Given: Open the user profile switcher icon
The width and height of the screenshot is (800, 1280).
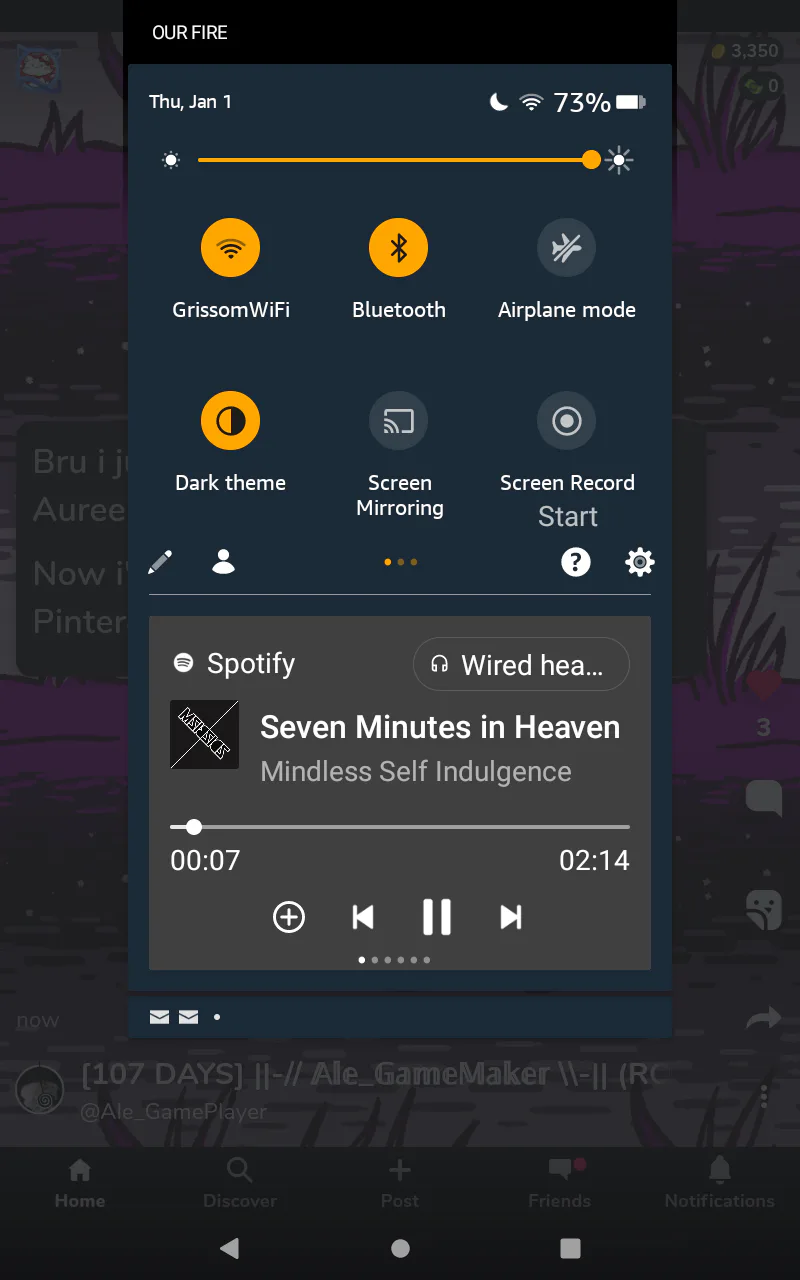Looking at the screenshot, I should (x=223, y=562).
